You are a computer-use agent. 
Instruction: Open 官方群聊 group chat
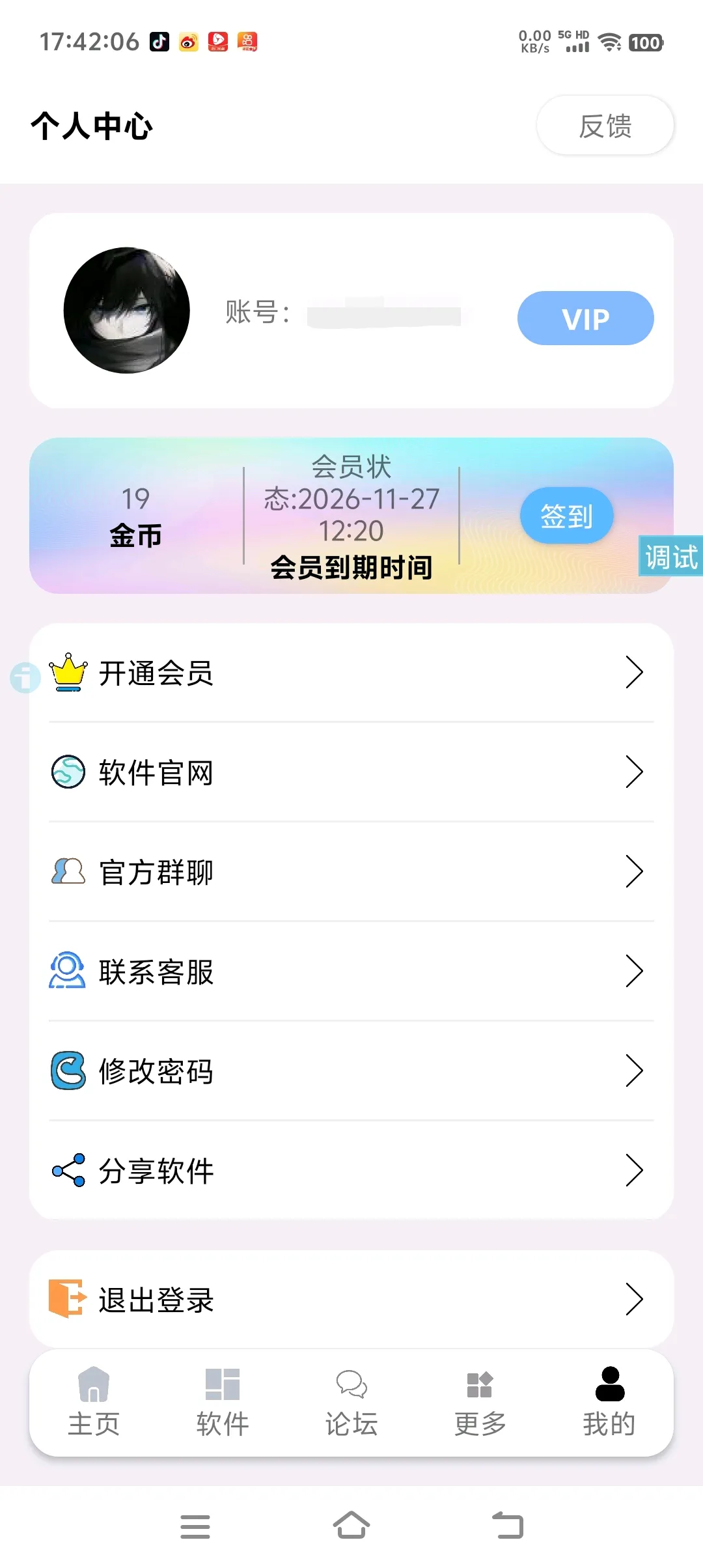coord(351,872)
